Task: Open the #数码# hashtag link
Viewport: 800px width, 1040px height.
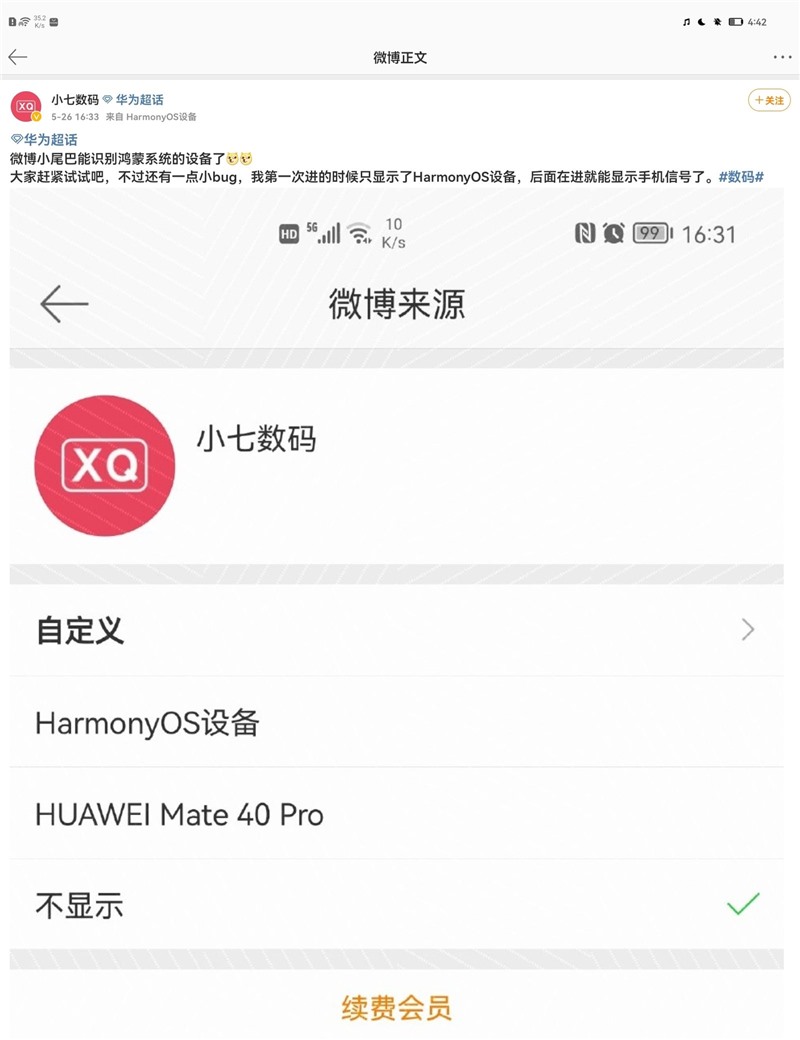Action: [x=741, y=176]
